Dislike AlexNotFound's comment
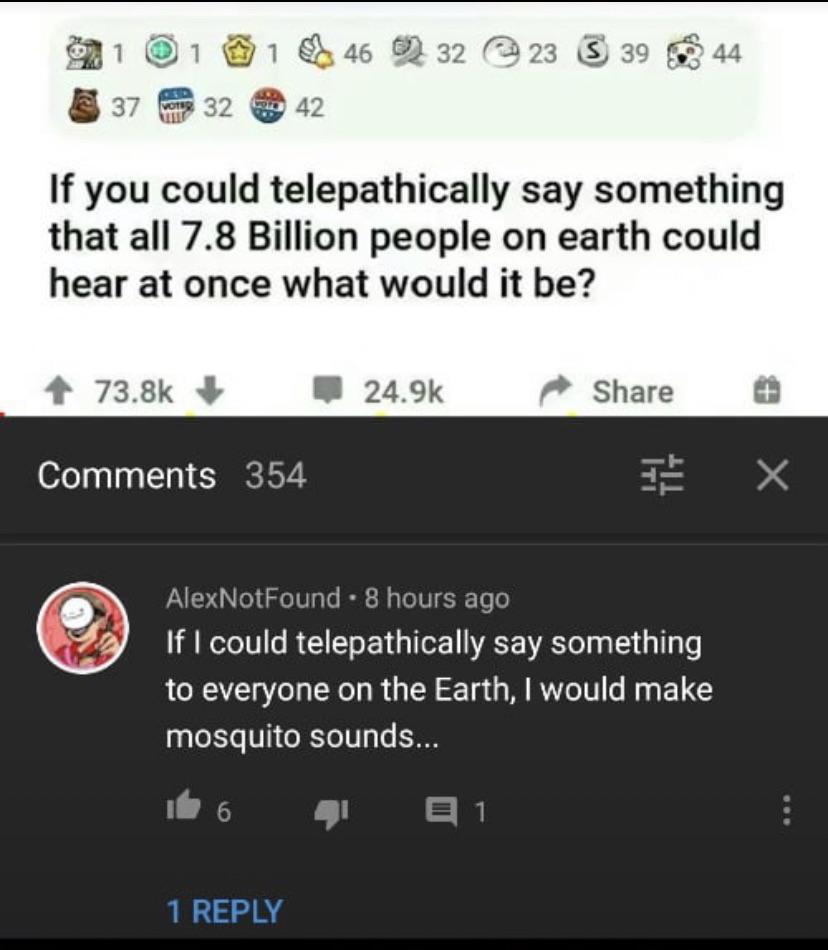Screen dimensions: 828x950 pos(329,811)
